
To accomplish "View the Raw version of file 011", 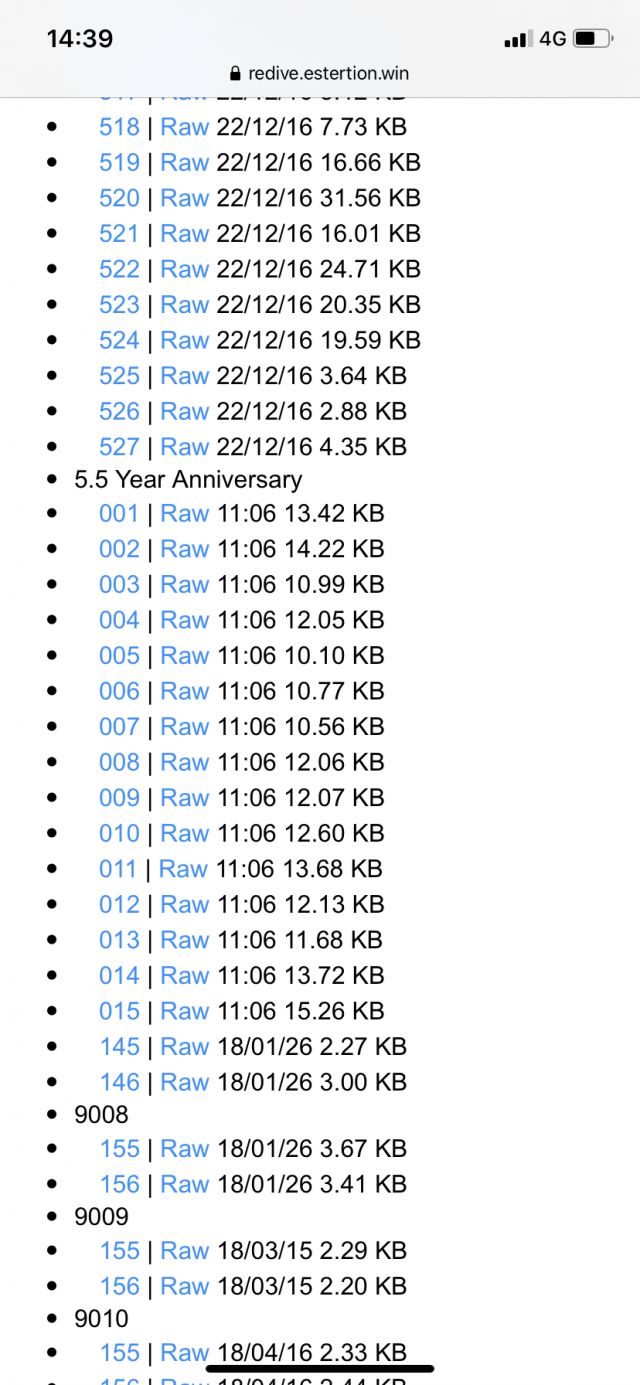I will pos(183,869).
